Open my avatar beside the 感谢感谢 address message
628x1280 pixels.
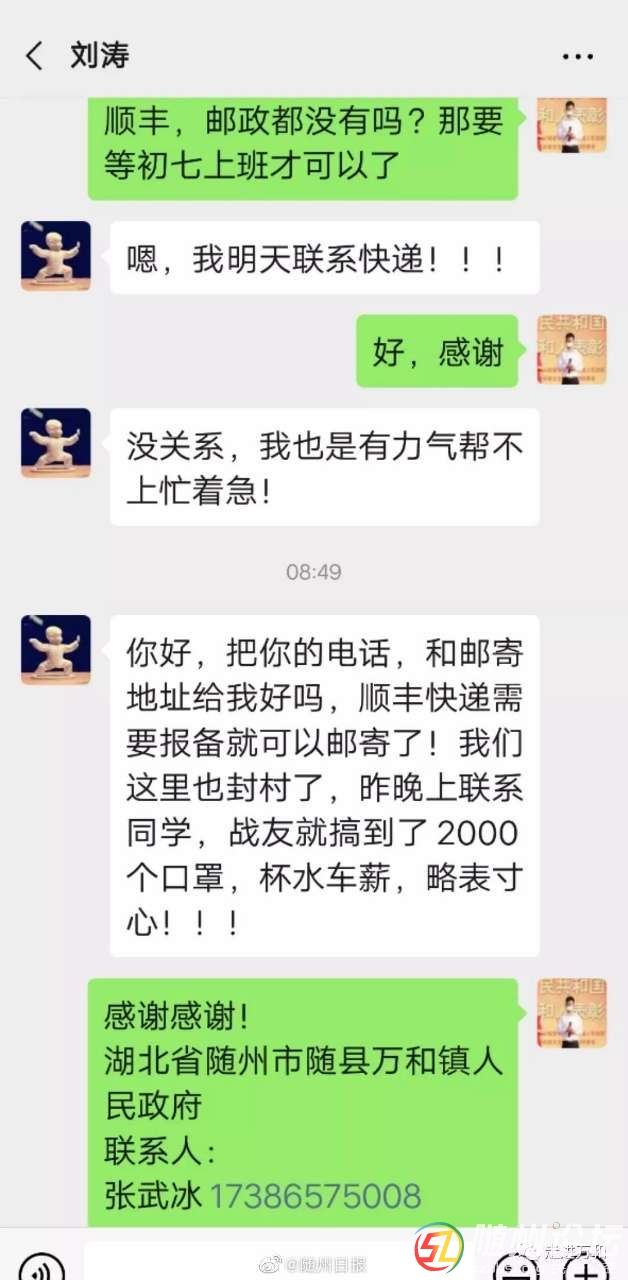(571, 1013)
